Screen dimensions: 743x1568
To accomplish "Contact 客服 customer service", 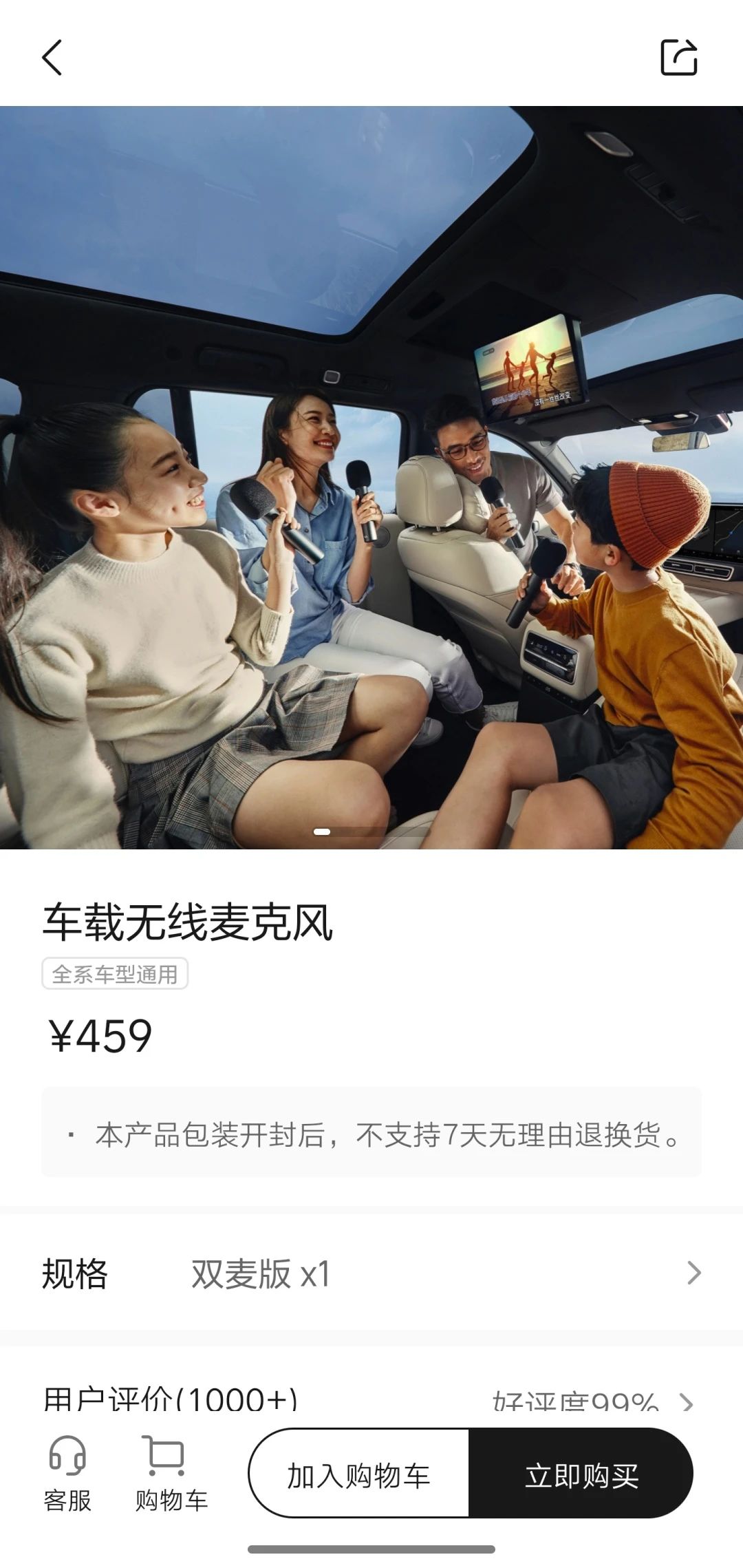I will (67, 1474).
